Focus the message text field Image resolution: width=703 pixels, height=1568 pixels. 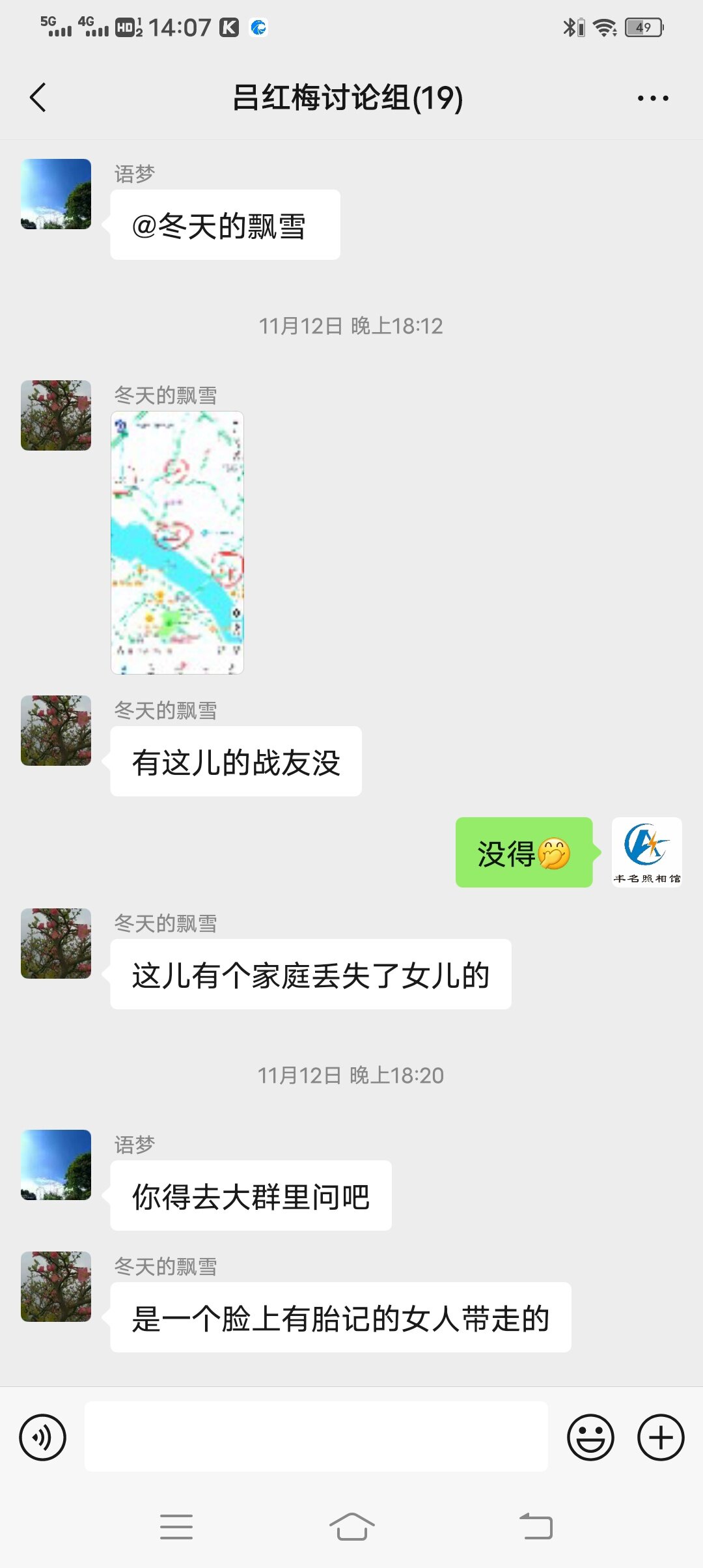point(316,1436)
